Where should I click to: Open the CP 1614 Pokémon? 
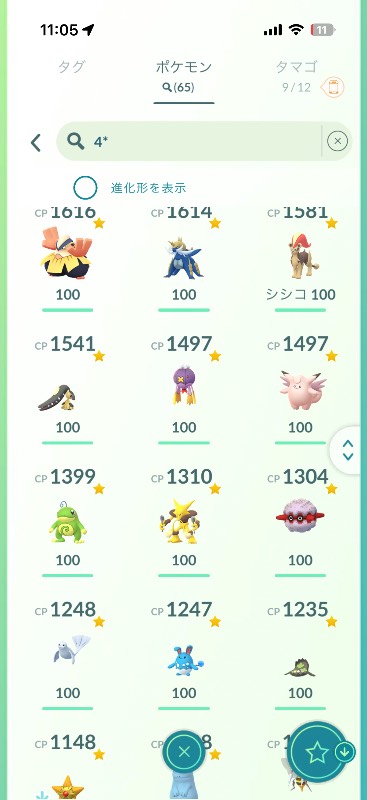pyautogui.click(x=184, y=258)
